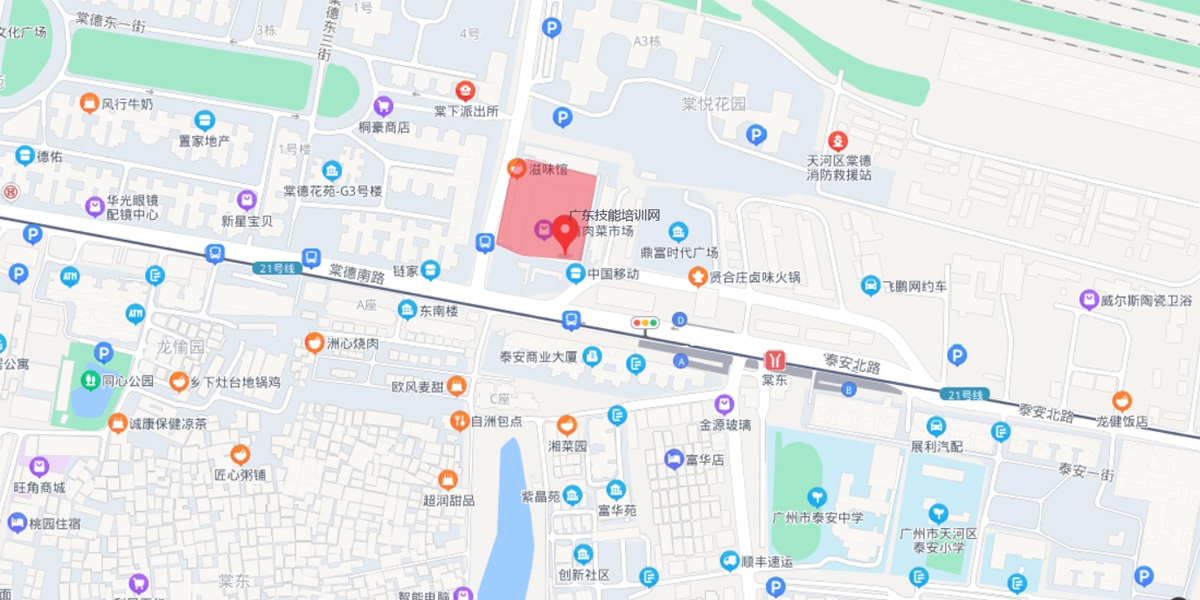Viewport: 1200px width, 600px height.
Task: Open the 桐豪商店 shop marker
Action: tap(383, 106)
